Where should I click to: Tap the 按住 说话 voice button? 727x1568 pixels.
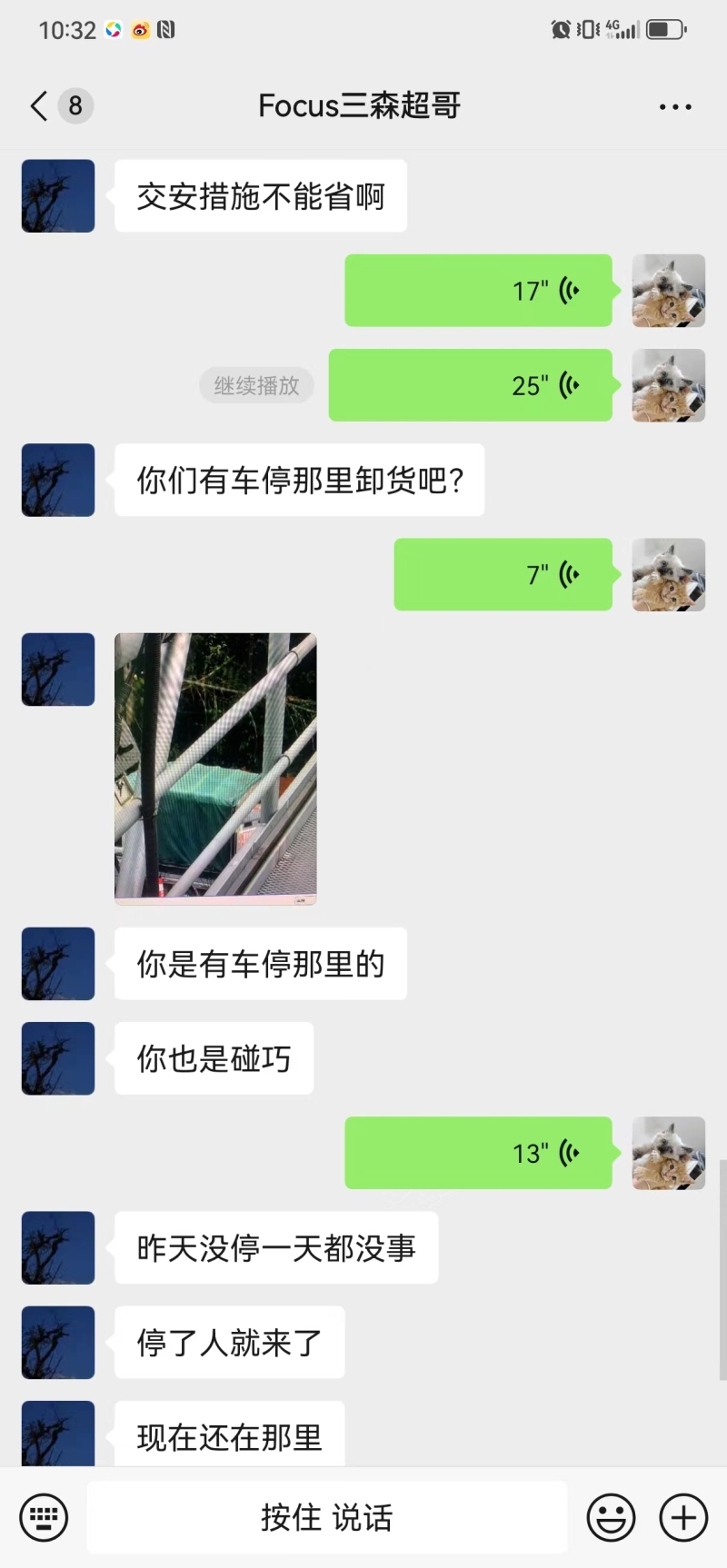point(327,1517)
